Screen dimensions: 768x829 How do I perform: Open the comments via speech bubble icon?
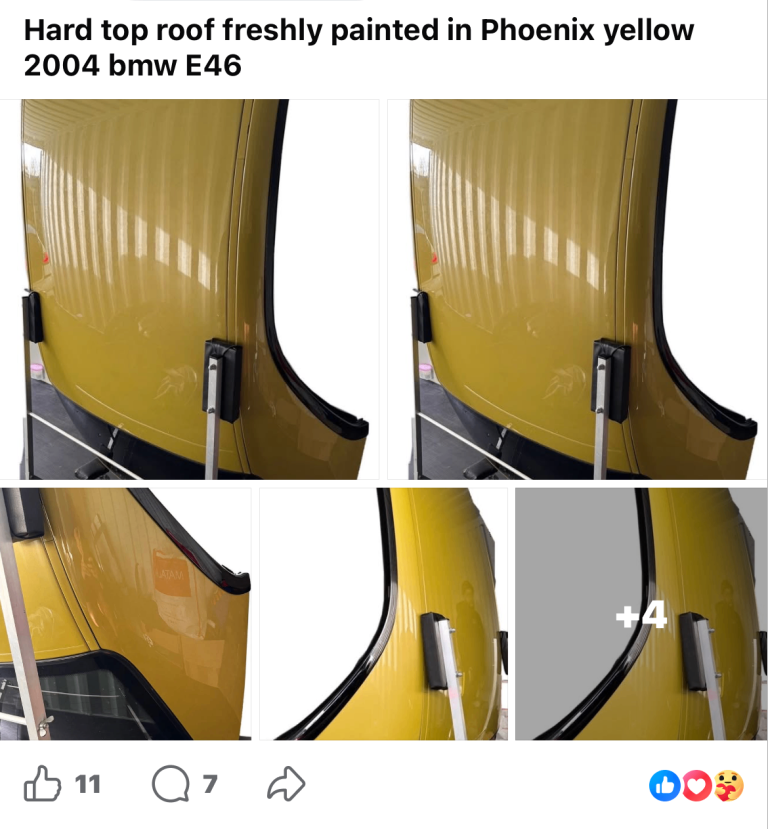173,785
